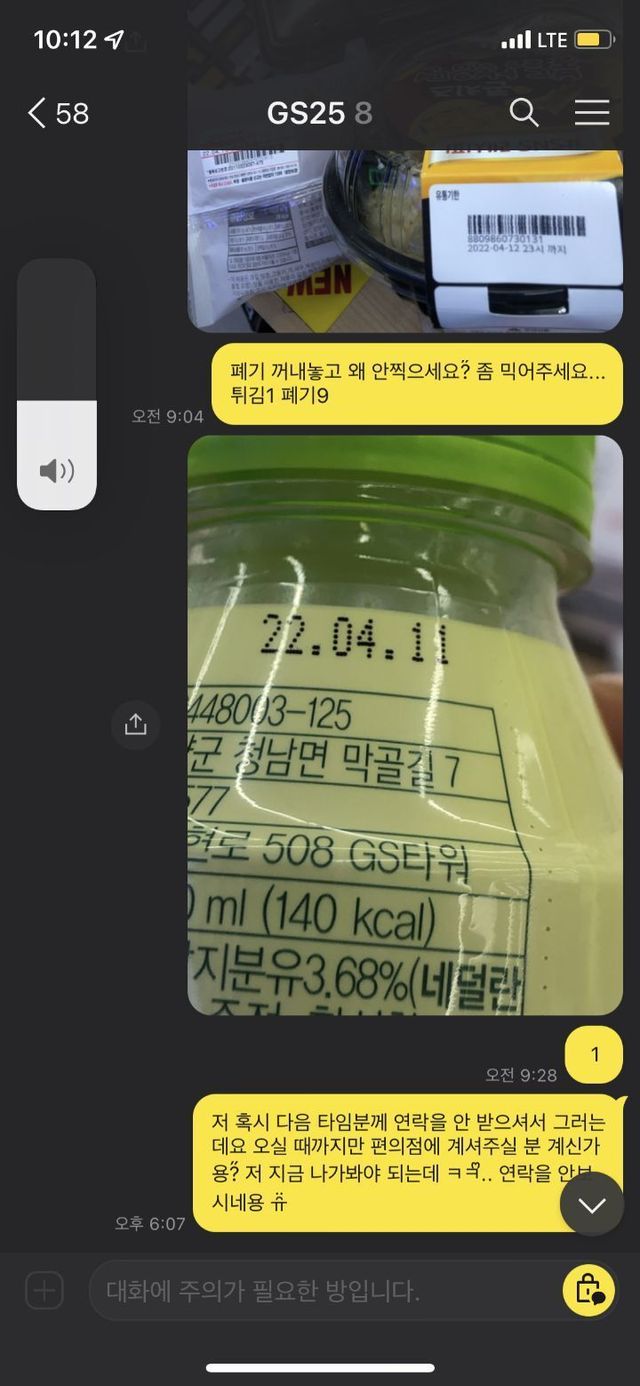The width and height of the screenshot is (640, 1386).
Task: Jump to the latest message
Action: pos(592,1204)
